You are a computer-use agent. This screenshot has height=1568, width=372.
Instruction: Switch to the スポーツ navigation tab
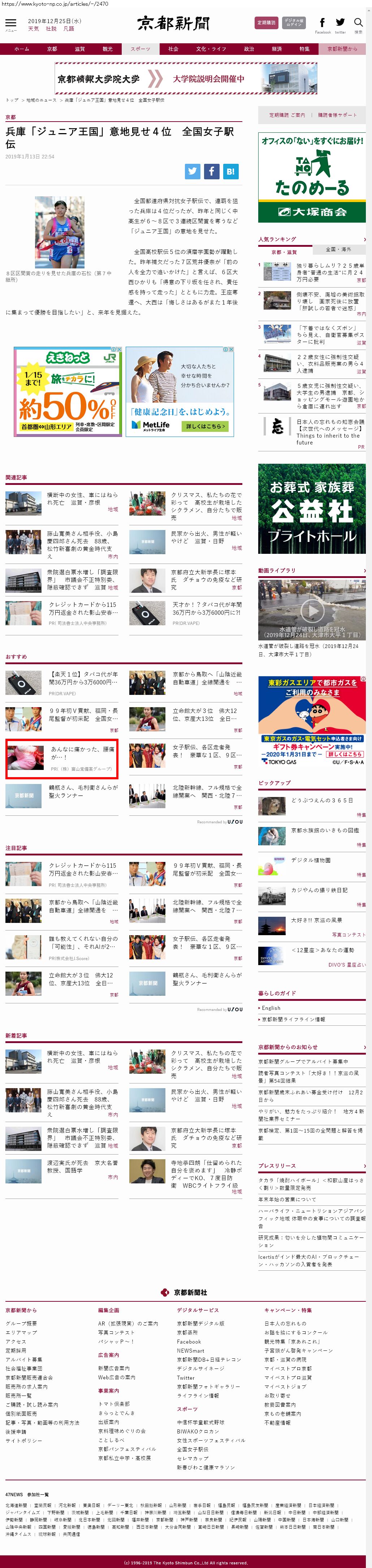pos(140,49)
